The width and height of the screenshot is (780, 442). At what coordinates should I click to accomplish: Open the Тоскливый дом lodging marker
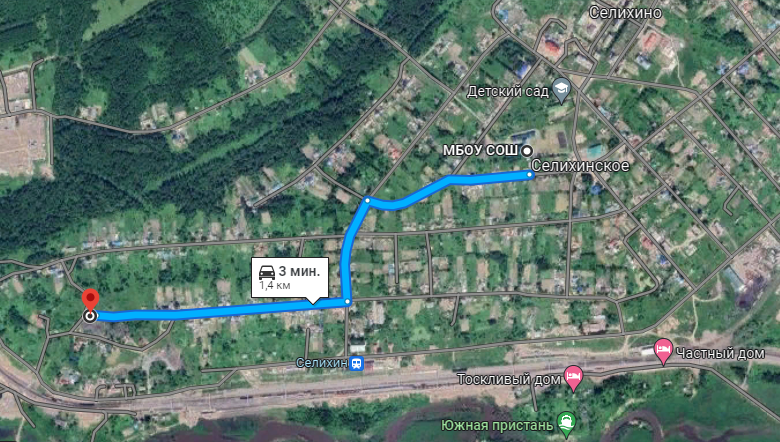click(573, 377)
